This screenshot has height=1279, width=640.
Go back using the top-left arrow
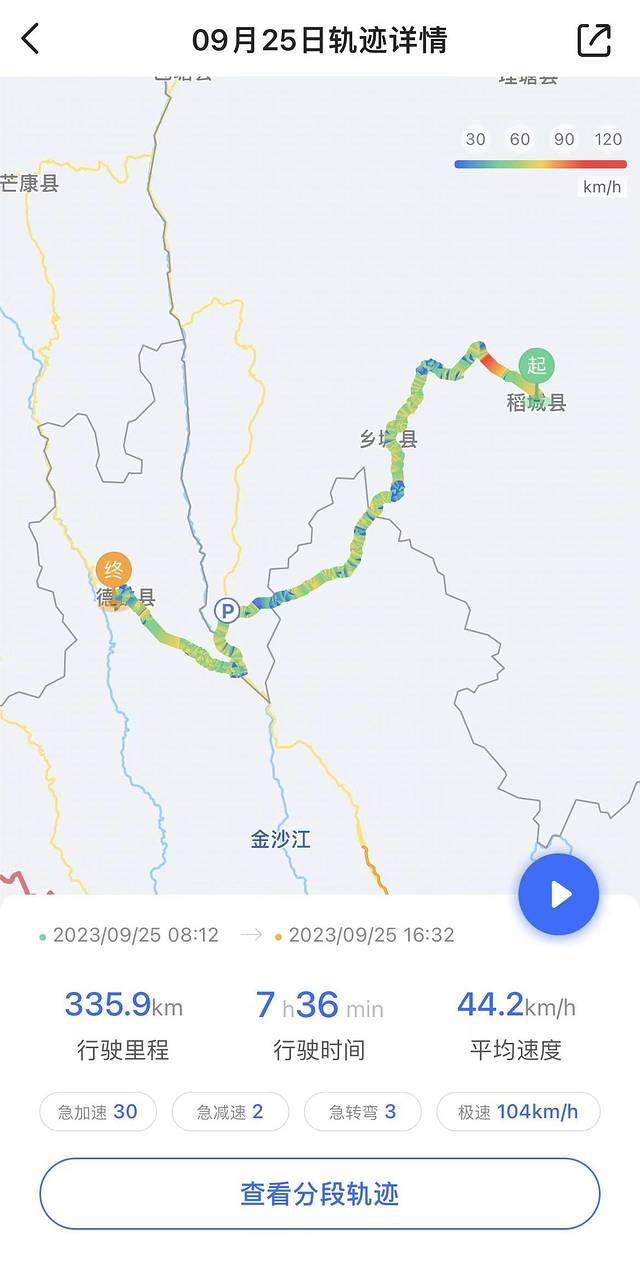[x=31, y=39]
